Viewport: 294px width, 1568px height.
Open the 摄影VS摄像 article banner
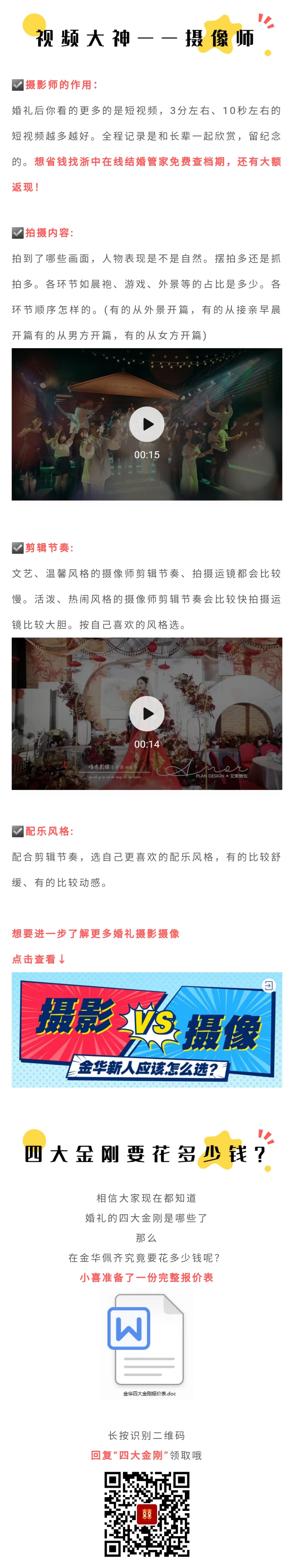[147, 1029]
